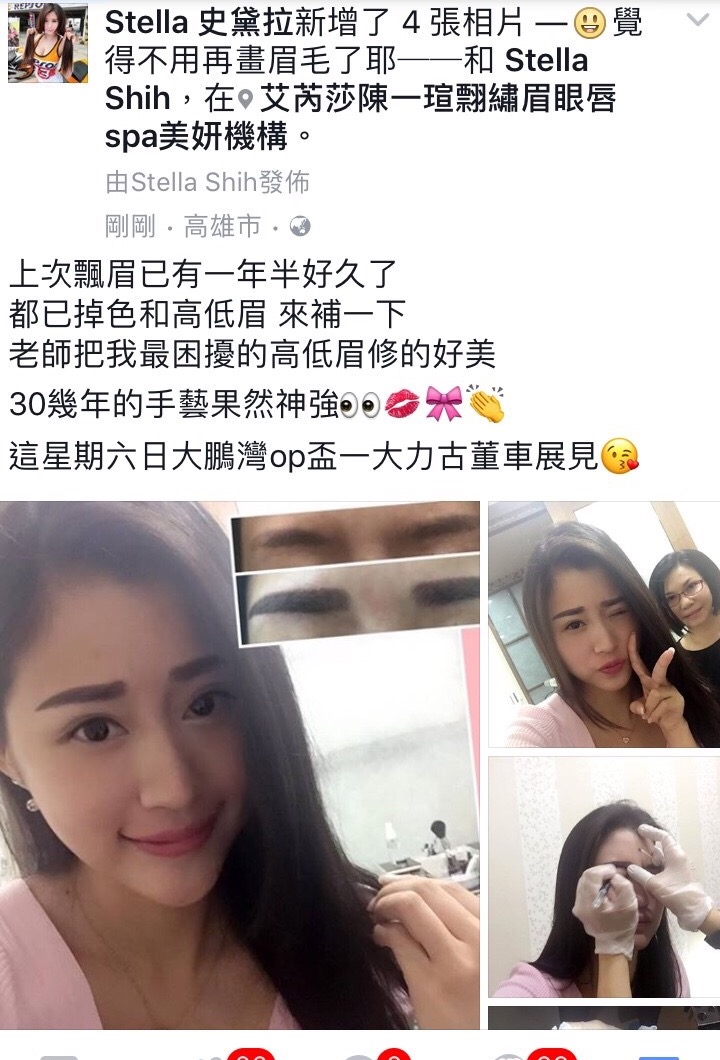Open Stella's profile picture avatar
This screenshot has height=1060, width=720.
(x=48, y=42)
